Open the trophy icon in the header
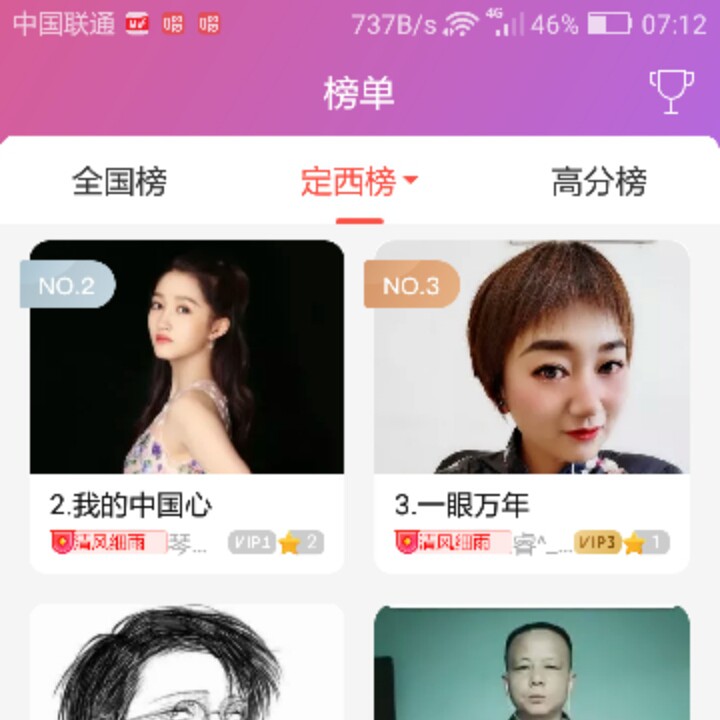The image size is (720, 720). pos(670,91)
